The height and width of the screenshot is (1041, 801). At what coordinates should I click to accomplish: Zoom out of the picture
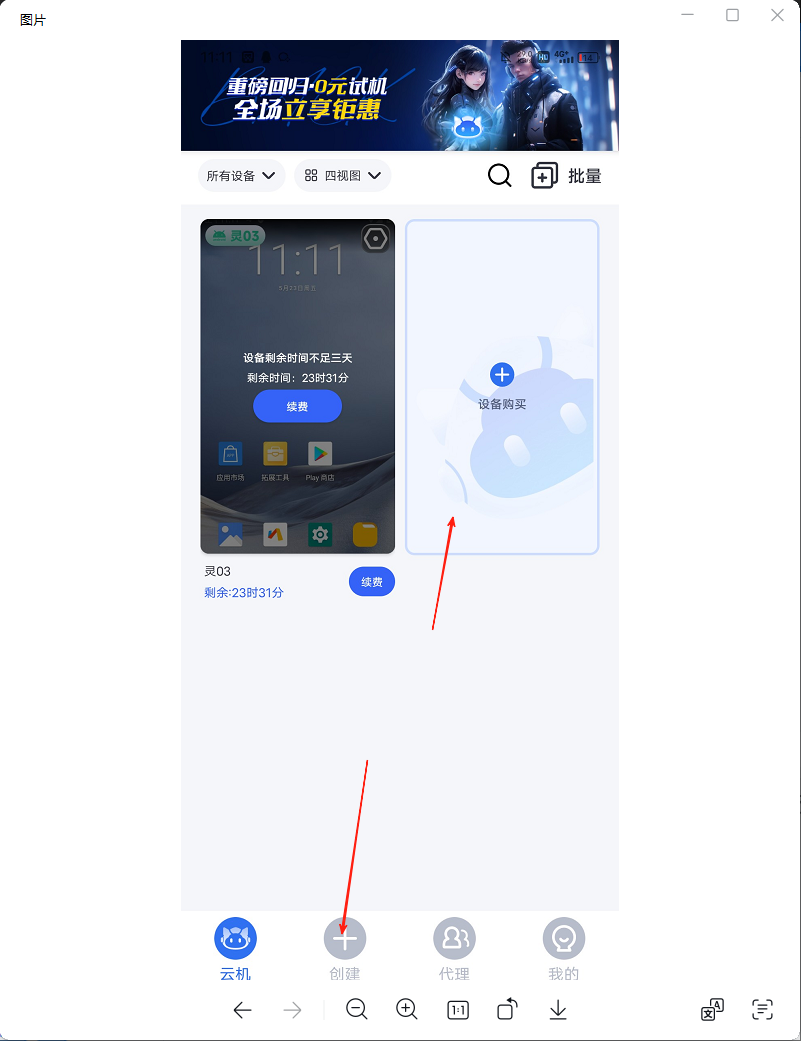pos(357,1010)
